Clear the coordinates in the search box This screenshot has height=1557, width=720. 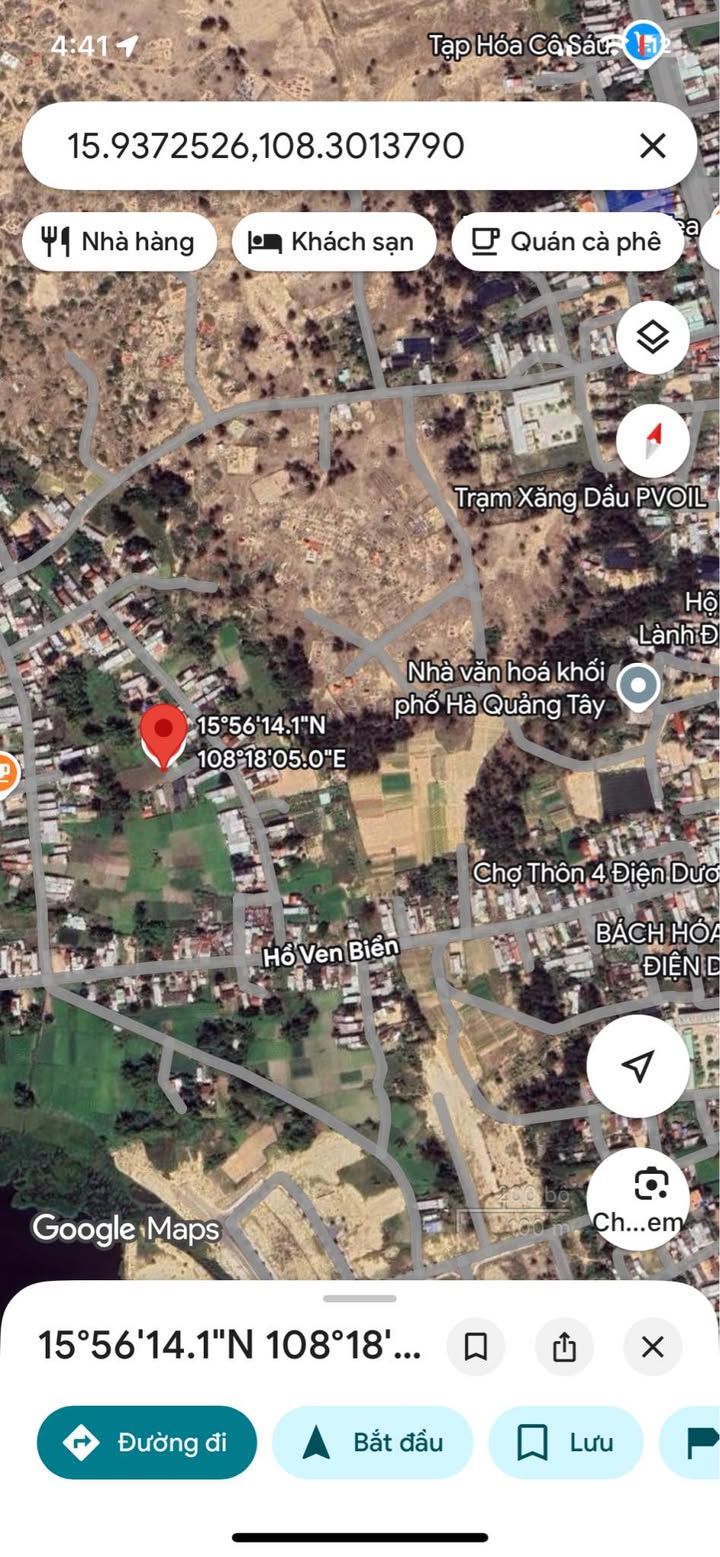652,146
